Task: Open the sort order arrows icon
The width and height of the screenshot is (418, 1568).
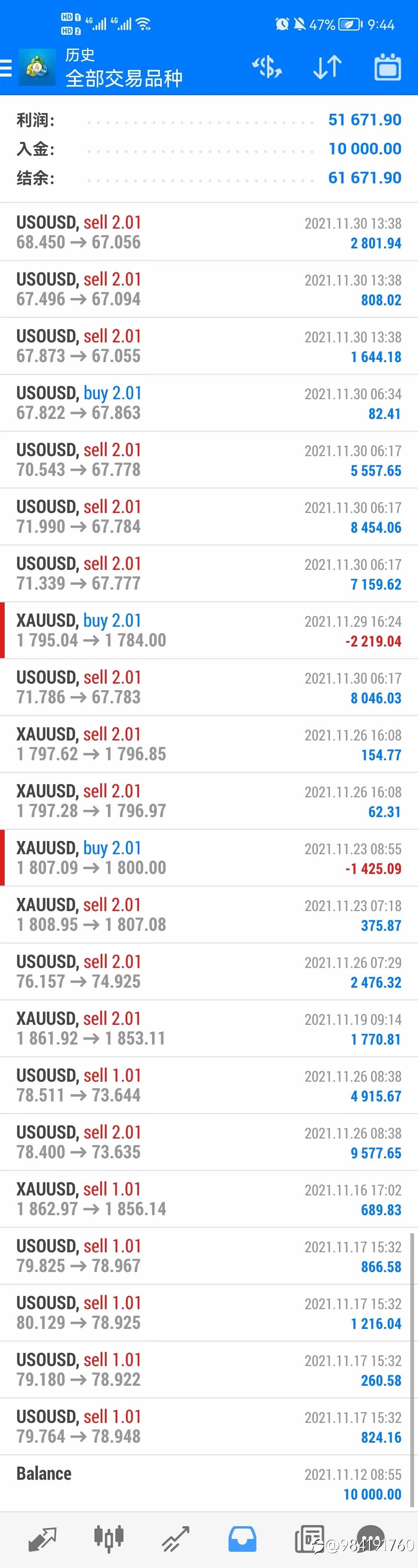Action: (x=327, y=67)
